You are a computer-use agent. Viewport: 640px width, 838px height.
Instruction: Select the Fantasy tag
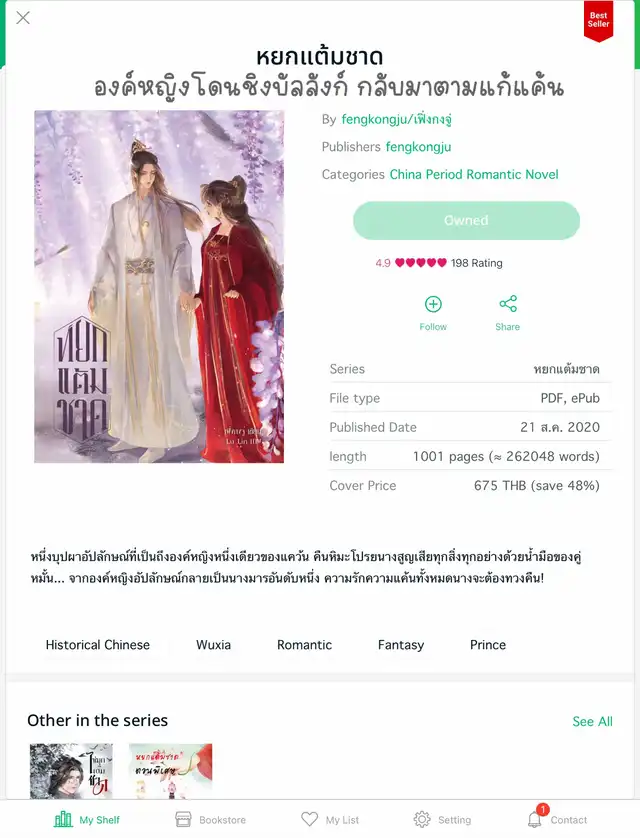pos(401,645)
